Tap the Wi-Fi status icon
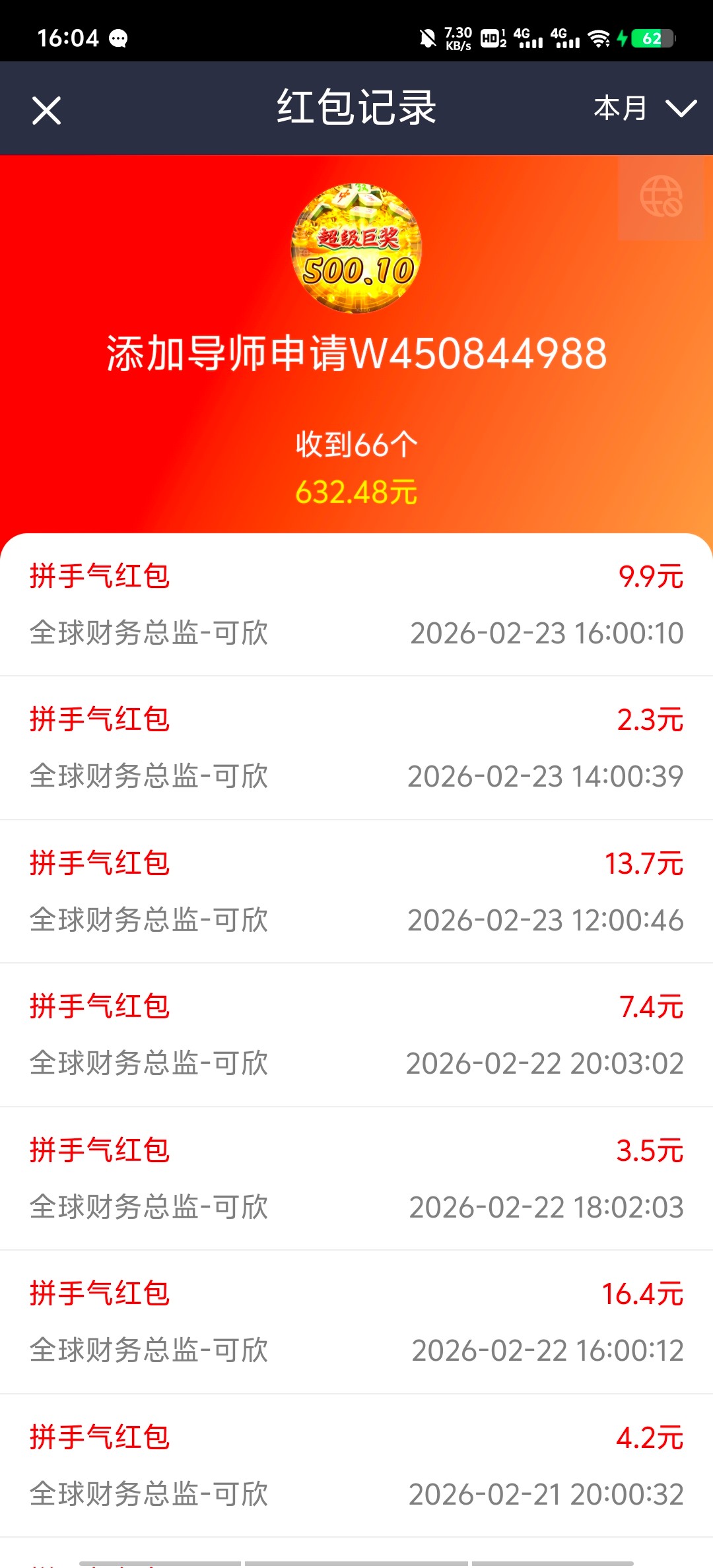This screenshot has height=1568, width=713. coord(599,38)
